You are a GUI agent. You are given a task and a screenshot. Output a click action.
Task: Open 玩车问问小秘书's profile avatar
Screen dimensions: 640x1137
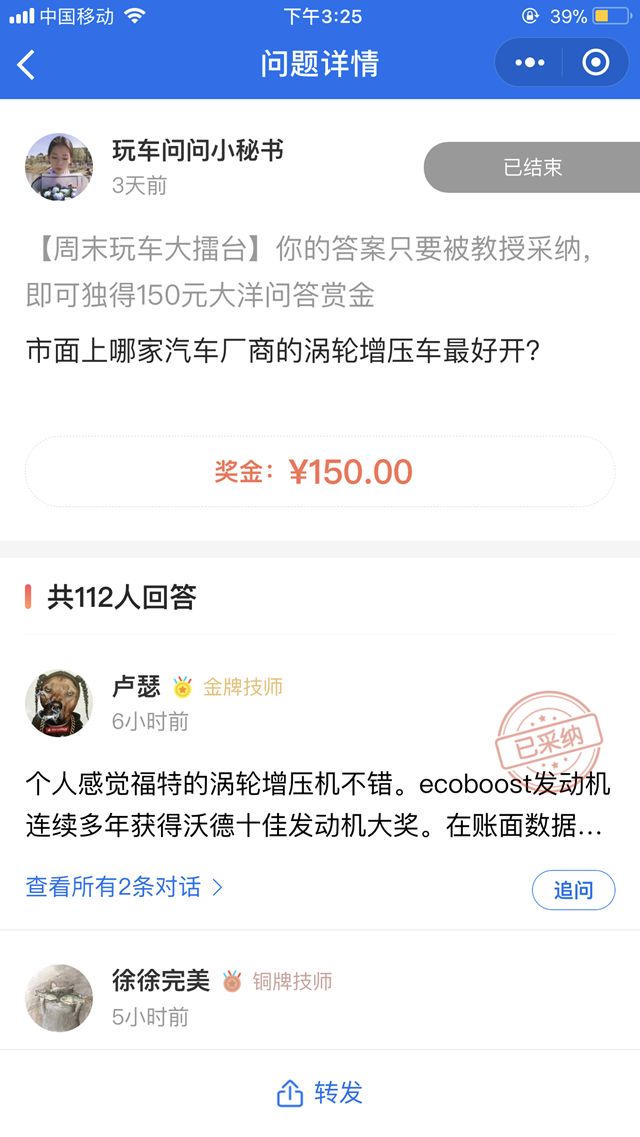tap(59, 167)
